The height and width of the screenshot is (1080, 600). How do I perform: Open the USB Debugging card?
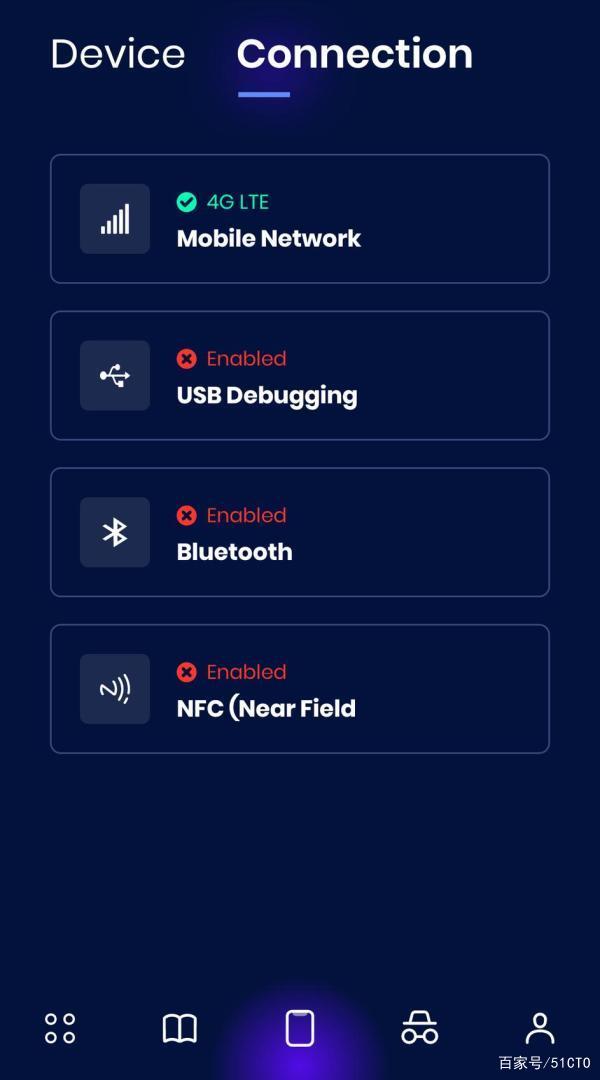300,376
